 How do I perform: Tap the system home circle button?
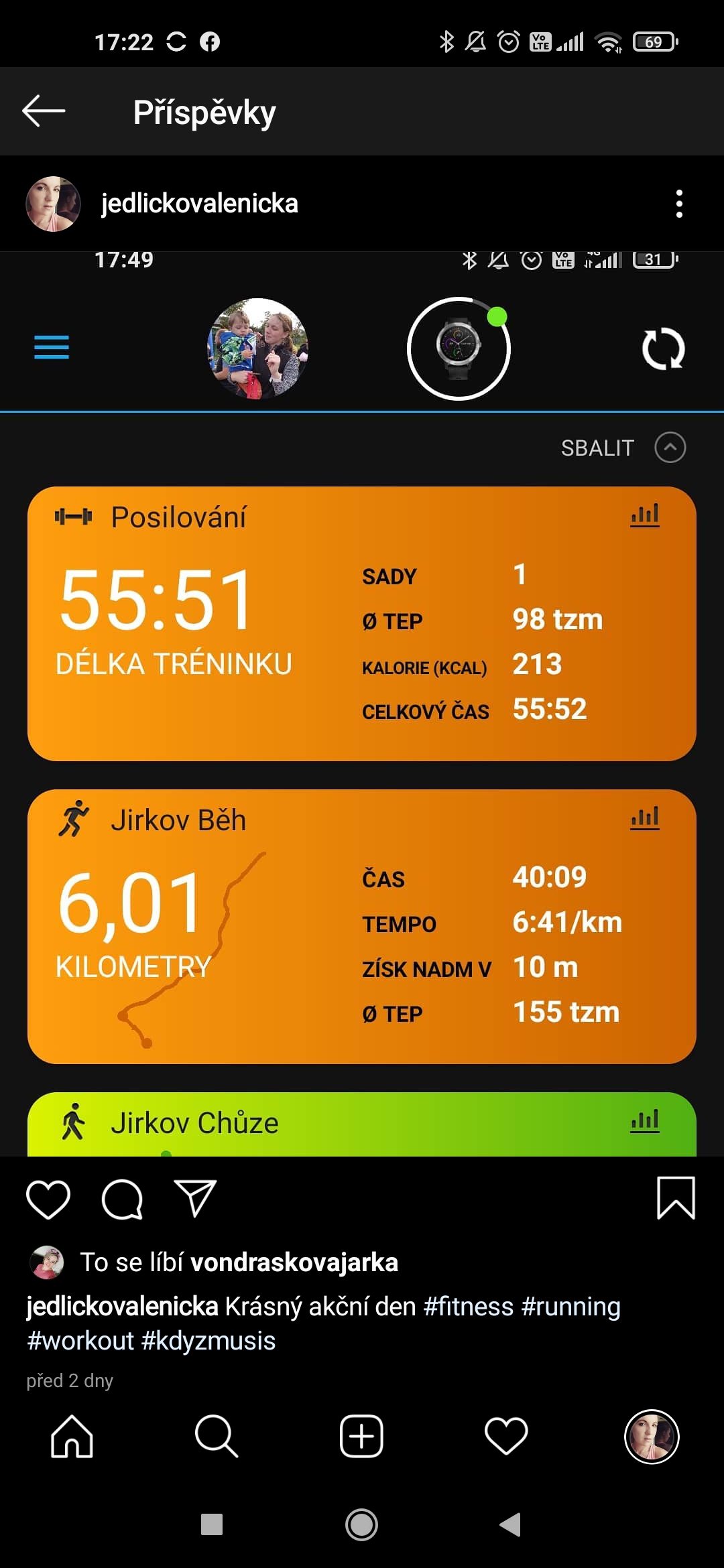[x=361, y=1524]
